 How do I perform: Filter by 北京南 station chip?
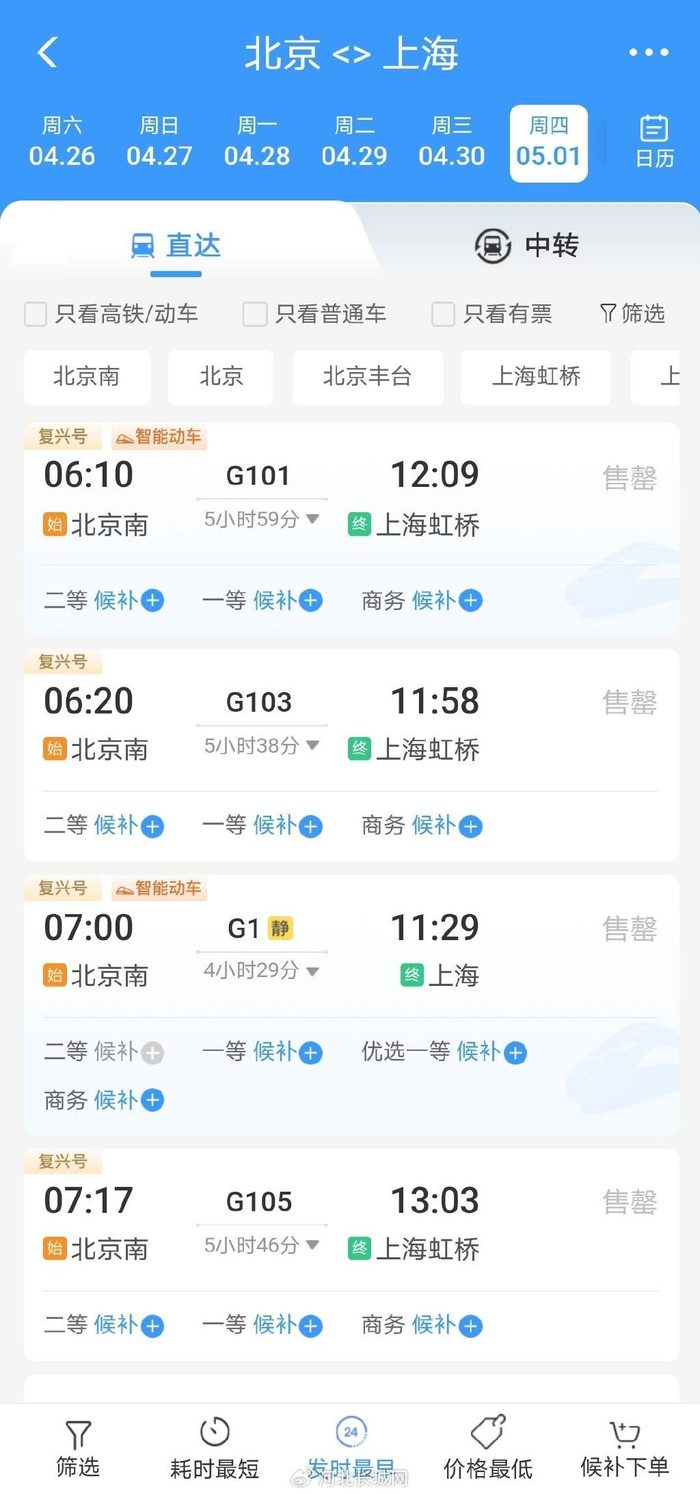87,377
